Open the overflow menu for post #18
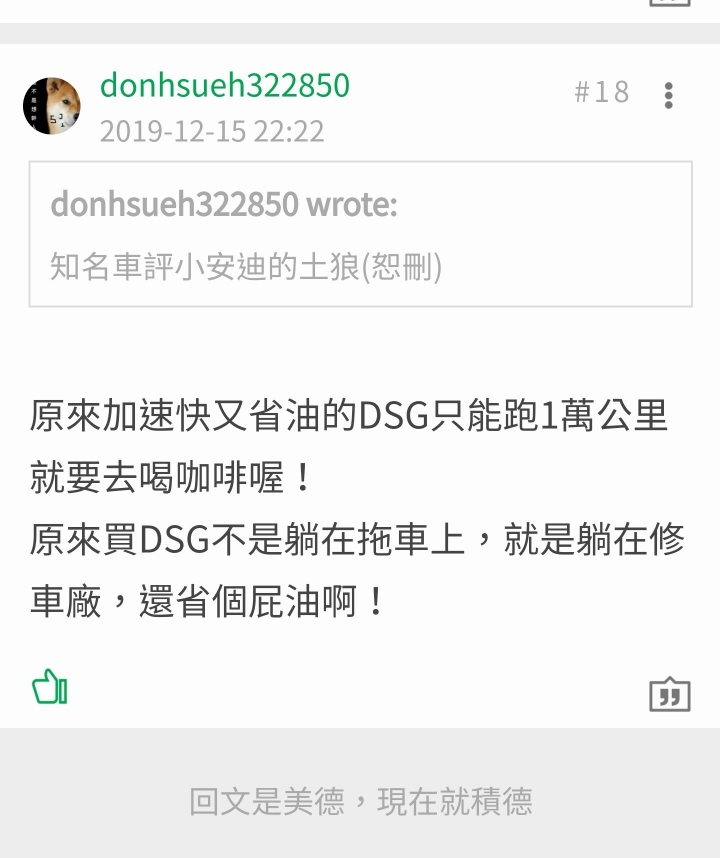The image size is (720, 858). pyautogui.click(x=668, y=95)
